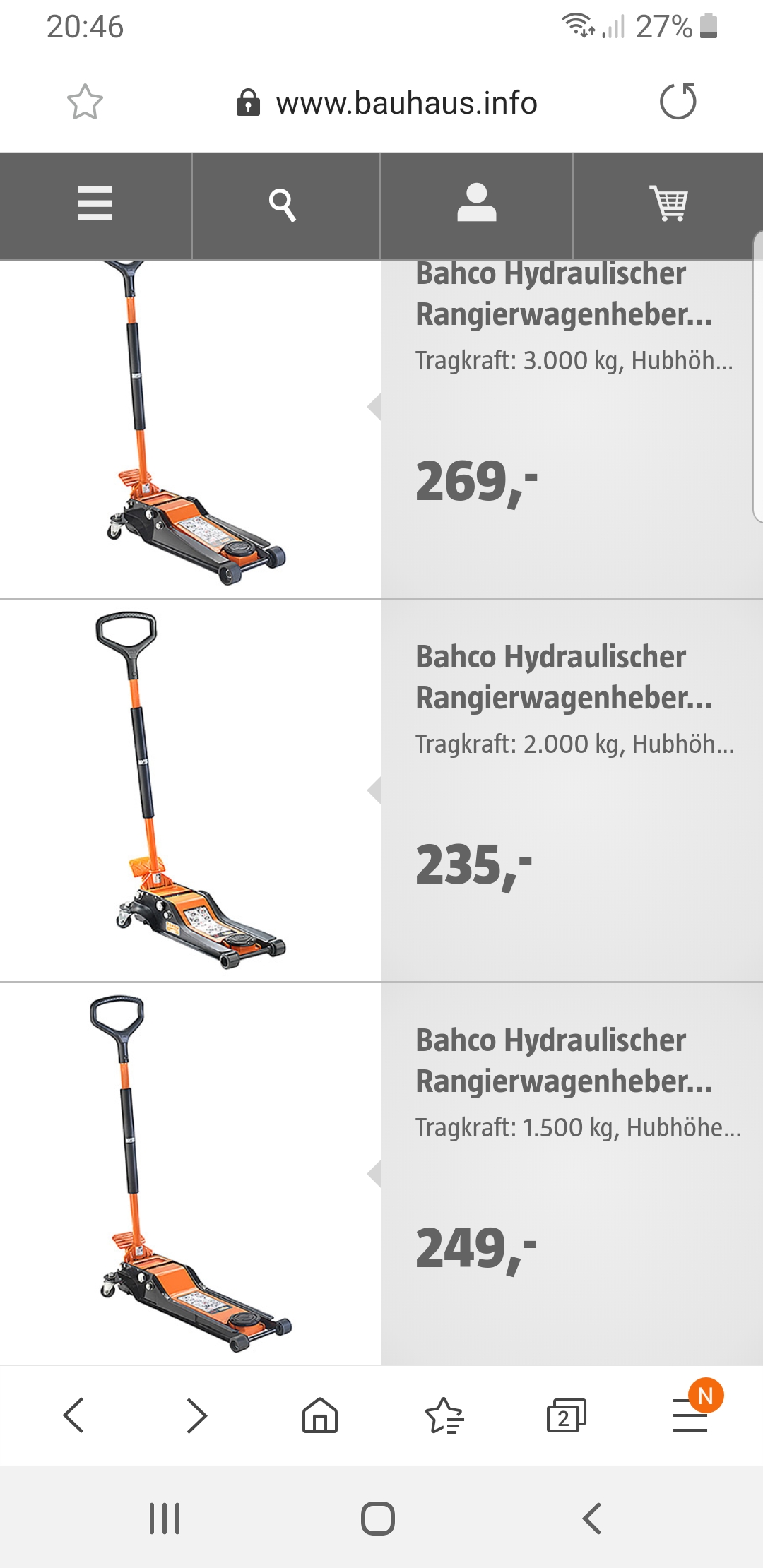The image size is (763, 1568).
Task: Open the site's hamburger menu
Action: click(95, 205)
